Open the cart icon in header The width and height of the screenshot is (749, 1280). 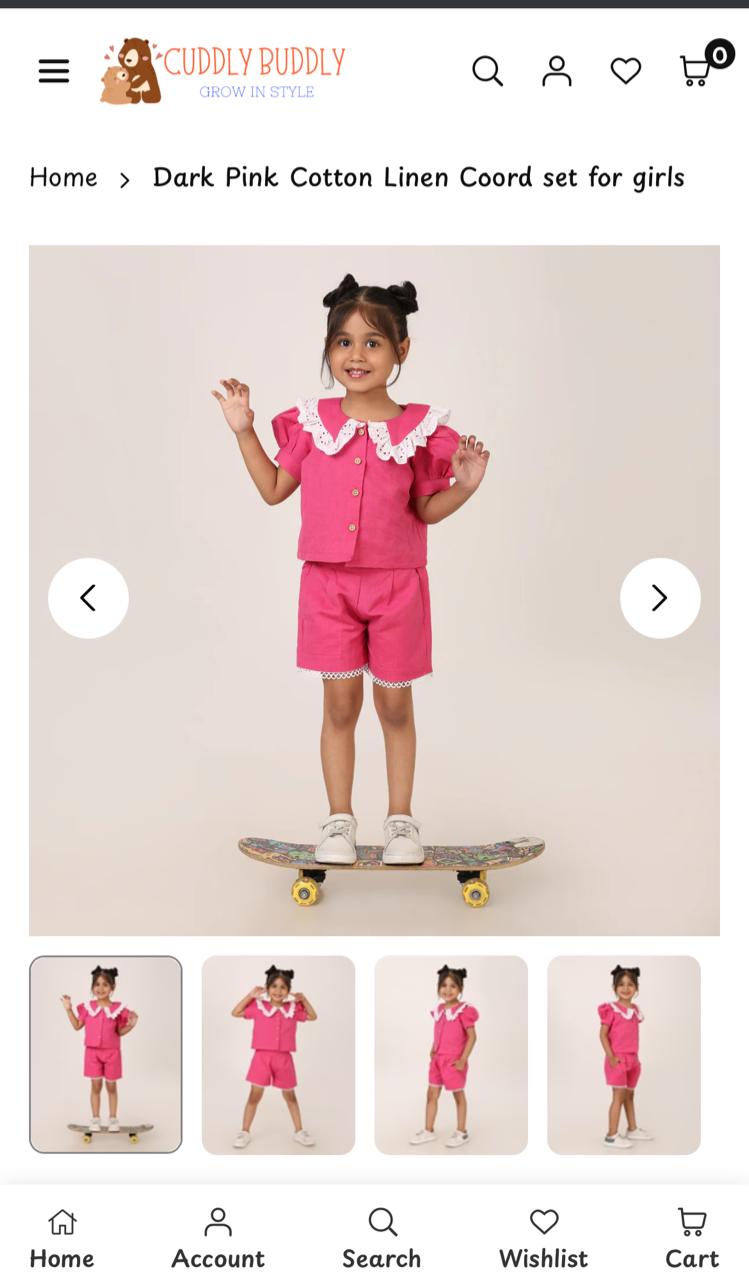click(696, 70)
